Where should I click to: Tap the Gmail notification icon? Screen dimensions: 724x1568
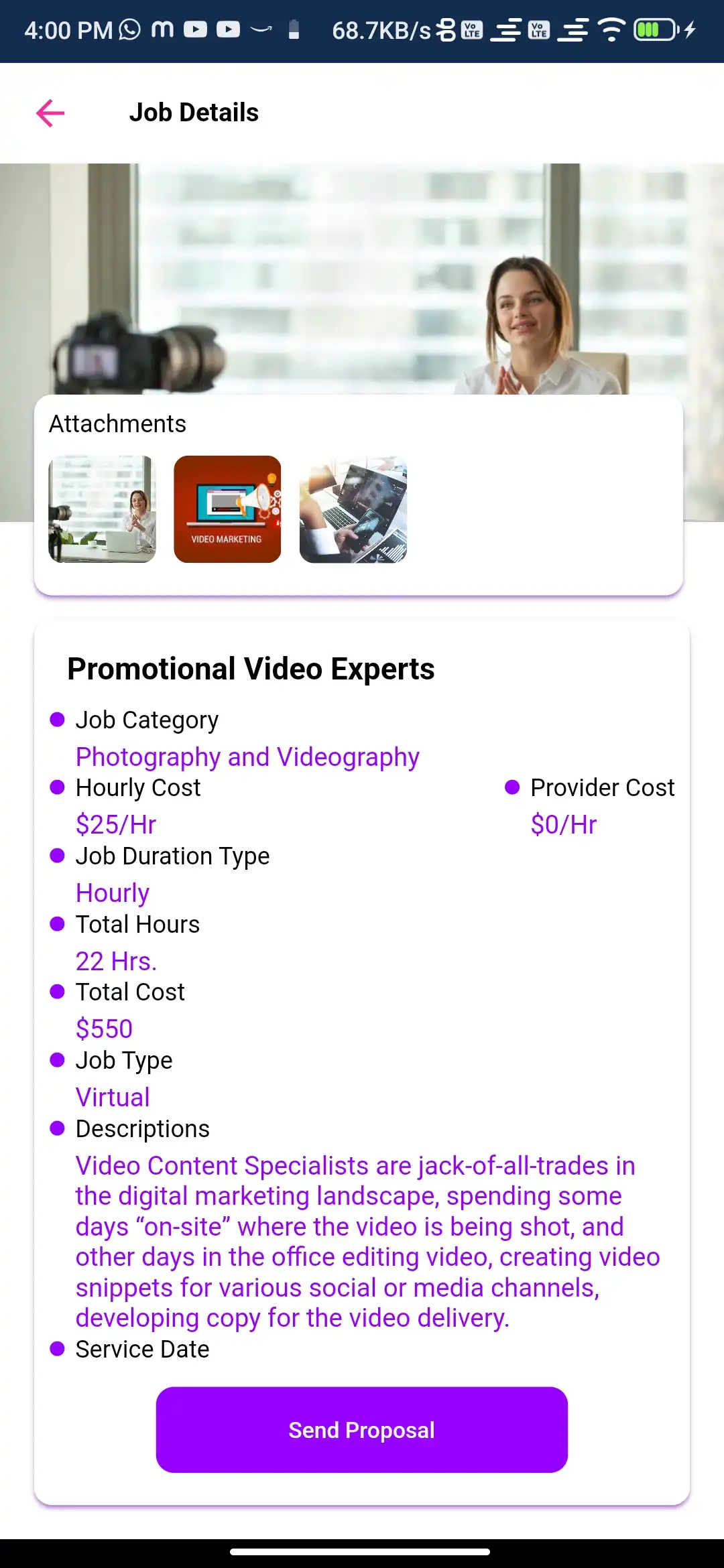(161, 30)
